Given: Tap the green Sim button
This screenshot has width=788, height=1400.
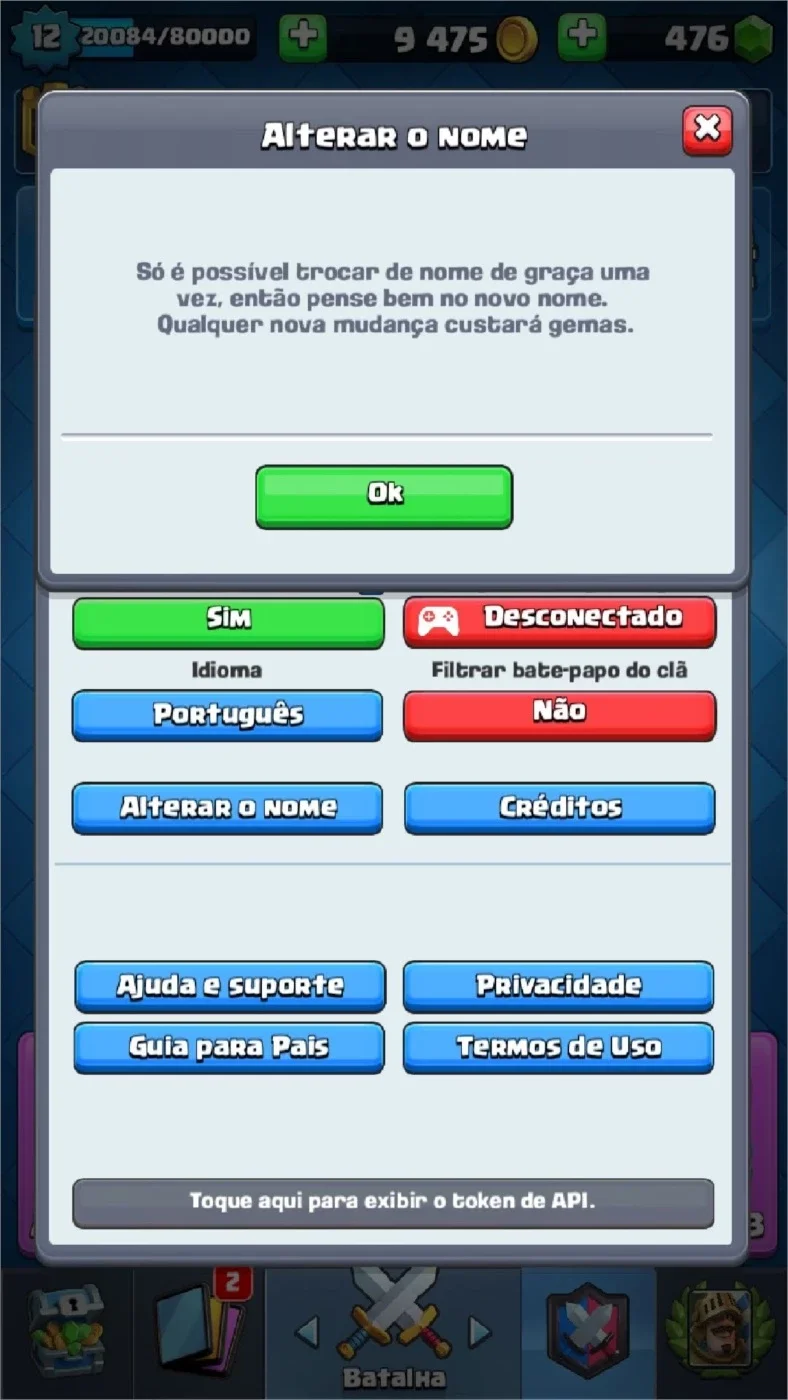Looking at the screenshot, I should pos(228,621).
